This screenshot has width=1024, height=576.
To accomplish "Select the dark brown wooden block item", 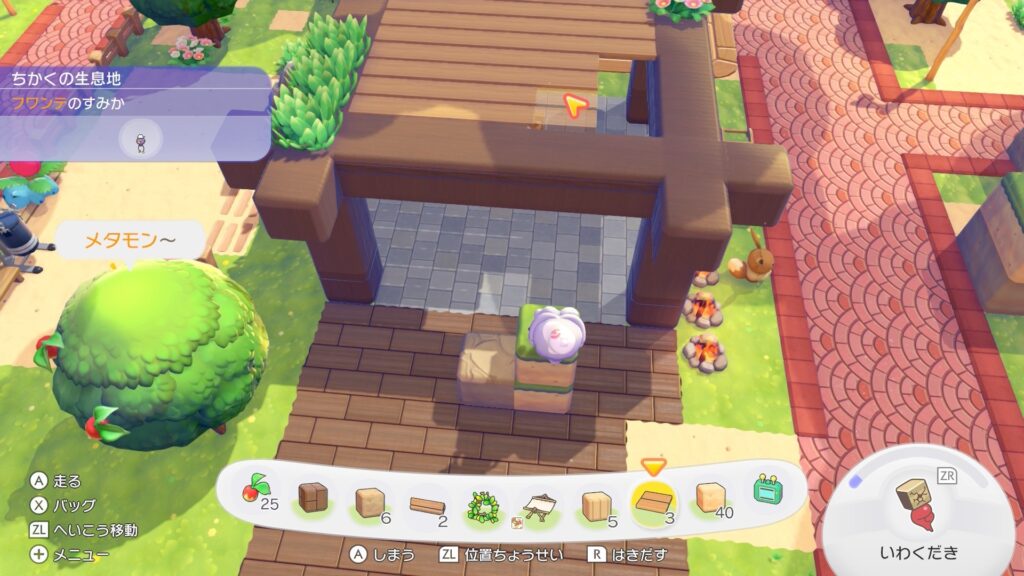I will click(x=313, y=497).
